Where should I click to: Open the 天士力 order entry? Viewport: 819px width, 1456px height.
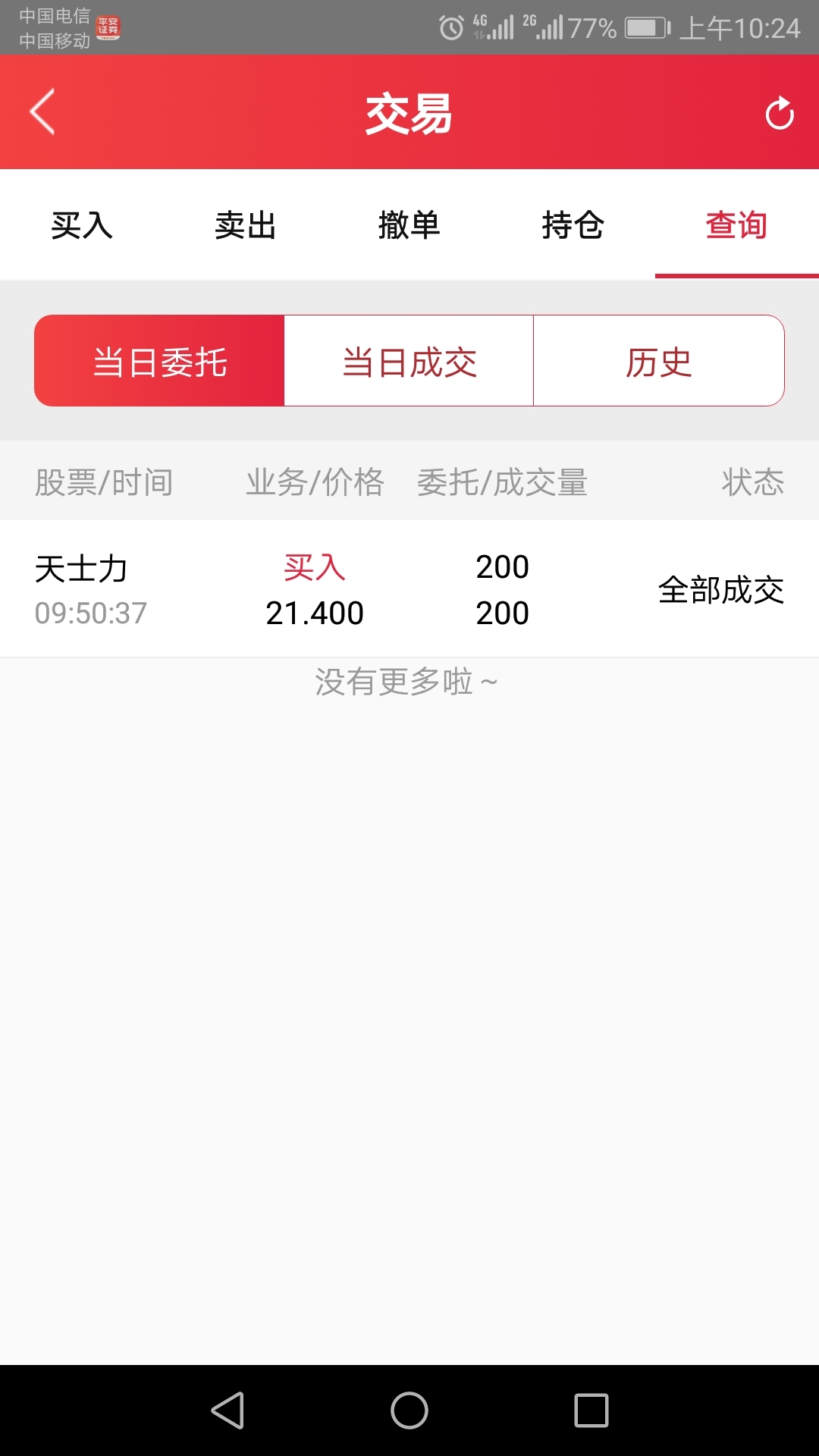pos(409,589)
